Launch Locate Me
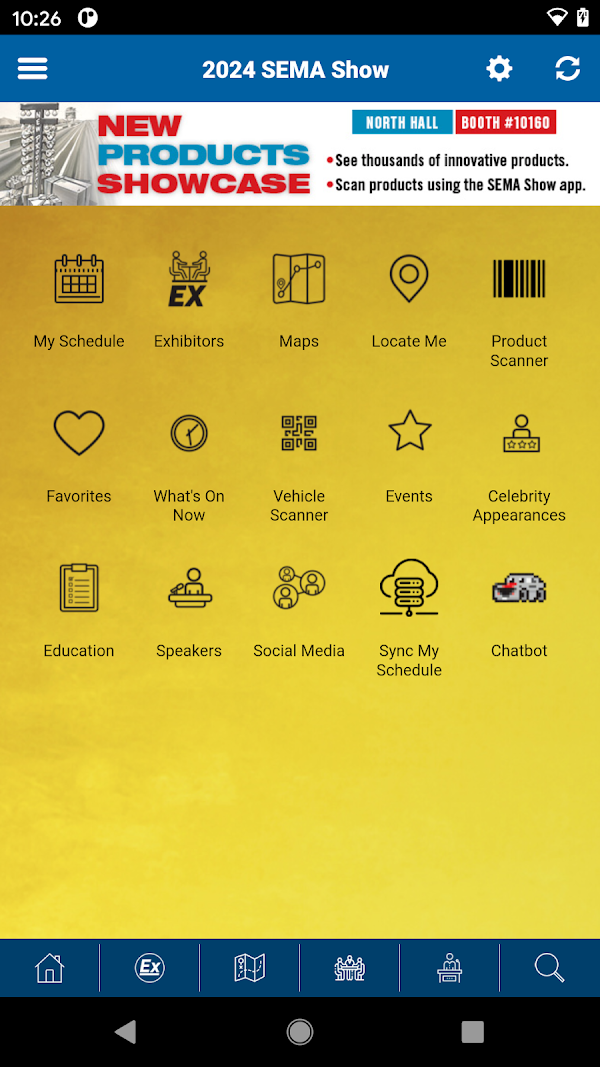Screen dimensions: 600x1067 (409, 300)
